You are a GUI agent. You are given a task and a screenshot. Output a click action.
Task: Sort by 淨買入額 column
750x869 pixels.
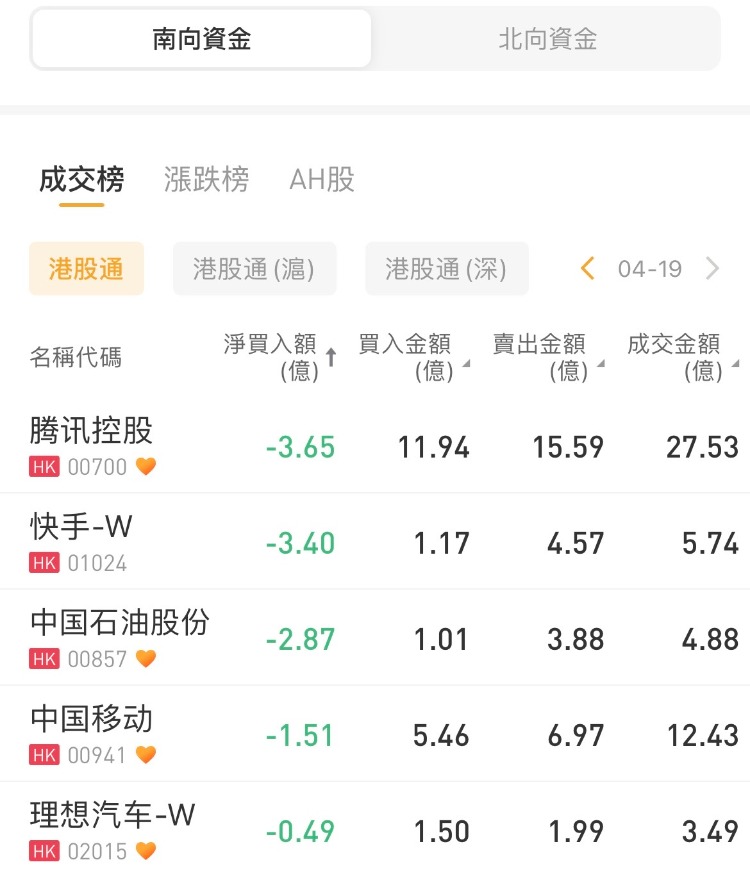point(280,357)
